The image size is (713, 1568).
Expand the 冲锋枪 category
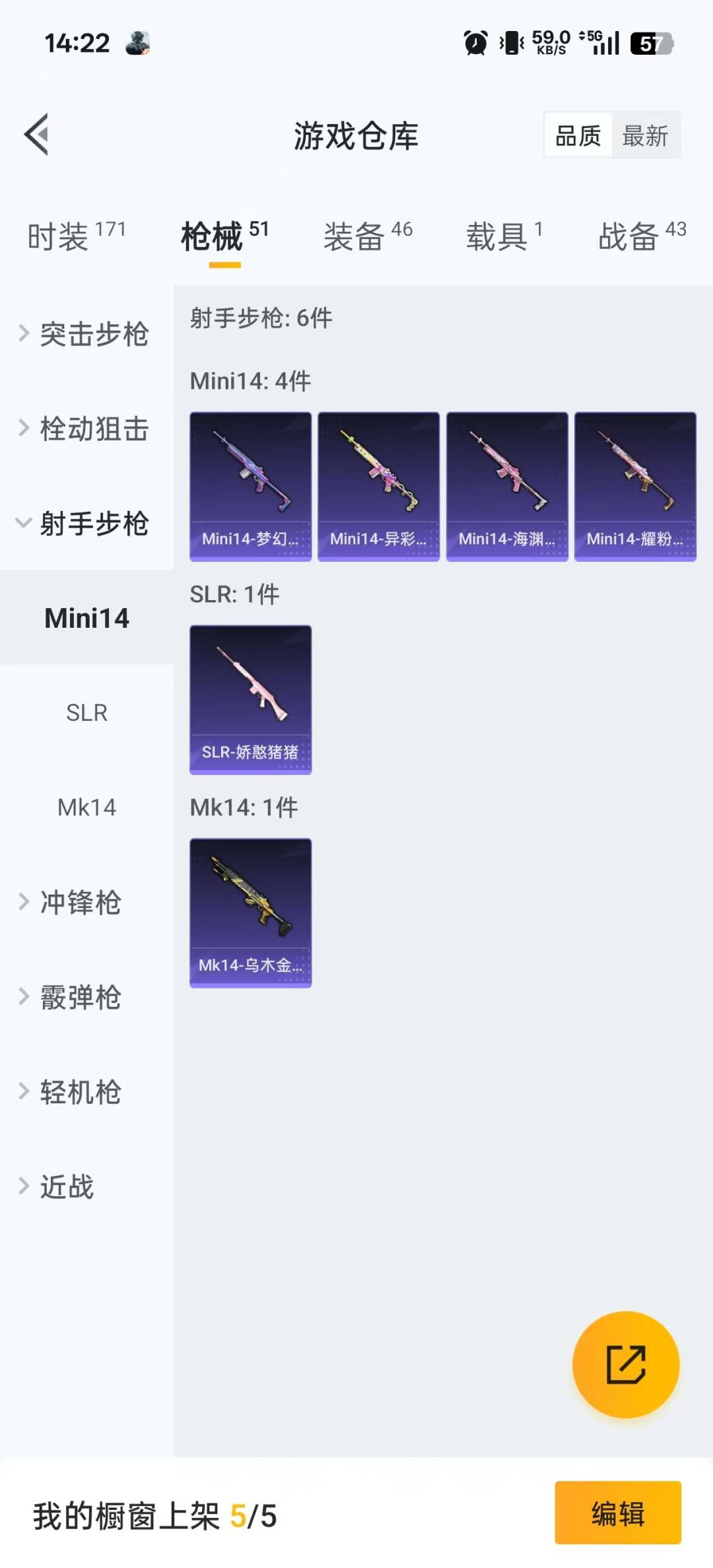[79, 903]
